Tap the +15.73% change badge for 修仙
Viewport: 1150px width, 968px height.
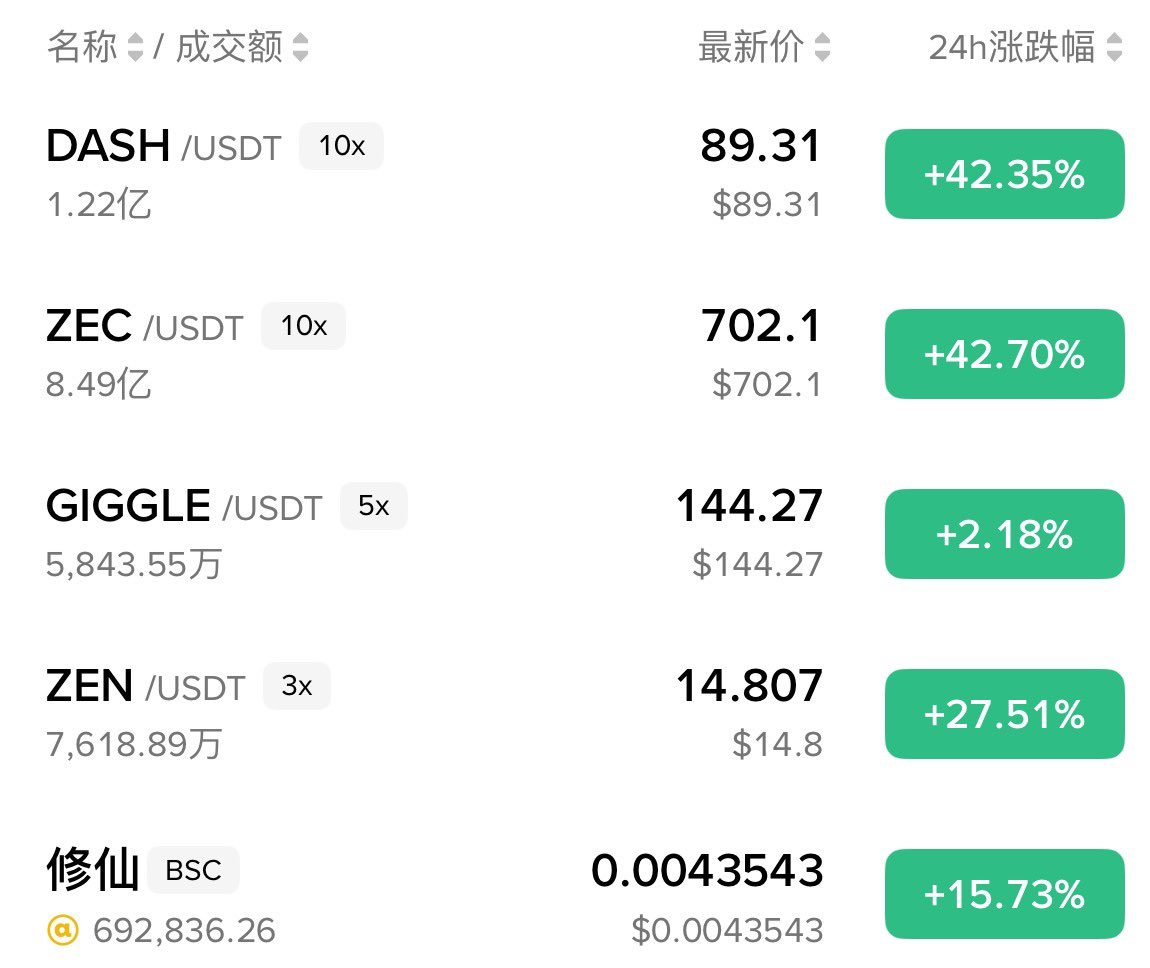click(x=1004, y=894)
